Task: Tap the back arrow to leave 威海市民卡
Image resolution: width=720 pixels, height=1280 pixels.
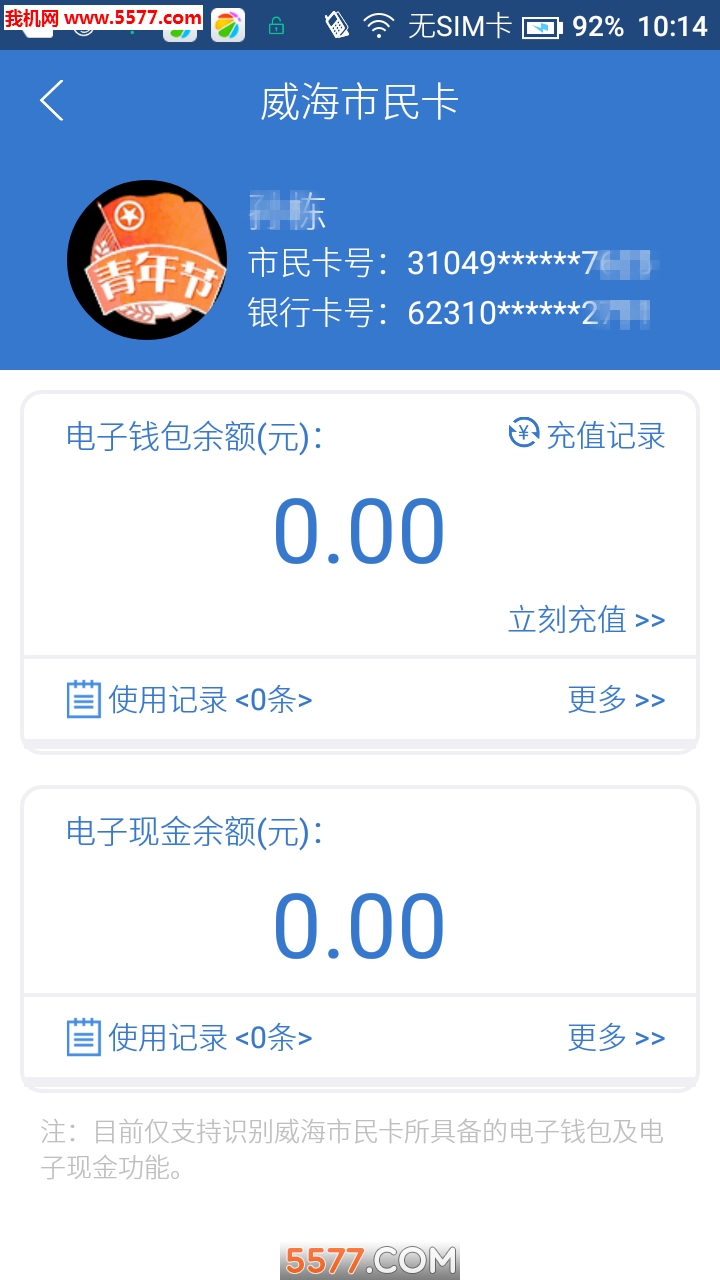Action: tap(51, 100)
